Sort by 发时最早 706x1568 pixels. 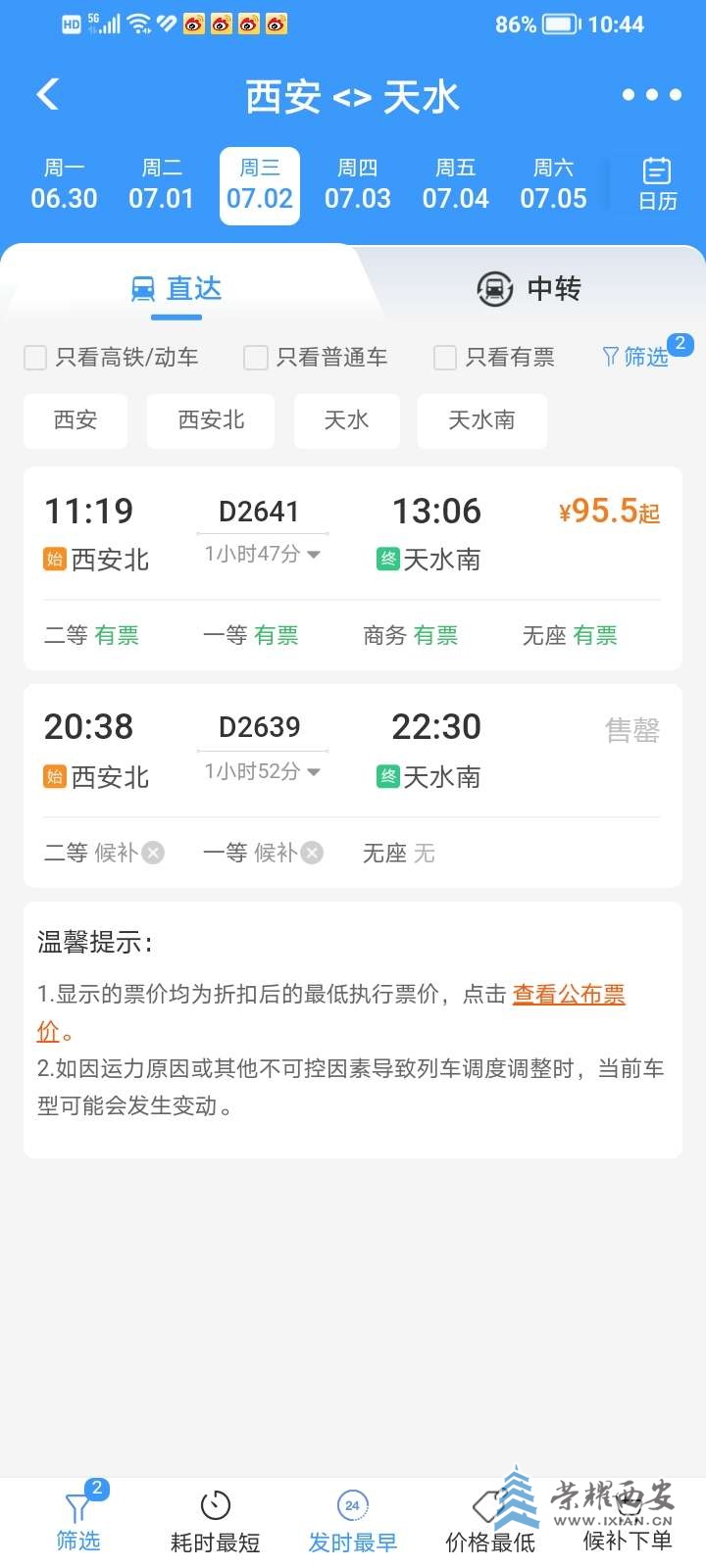pos(352,1522)
